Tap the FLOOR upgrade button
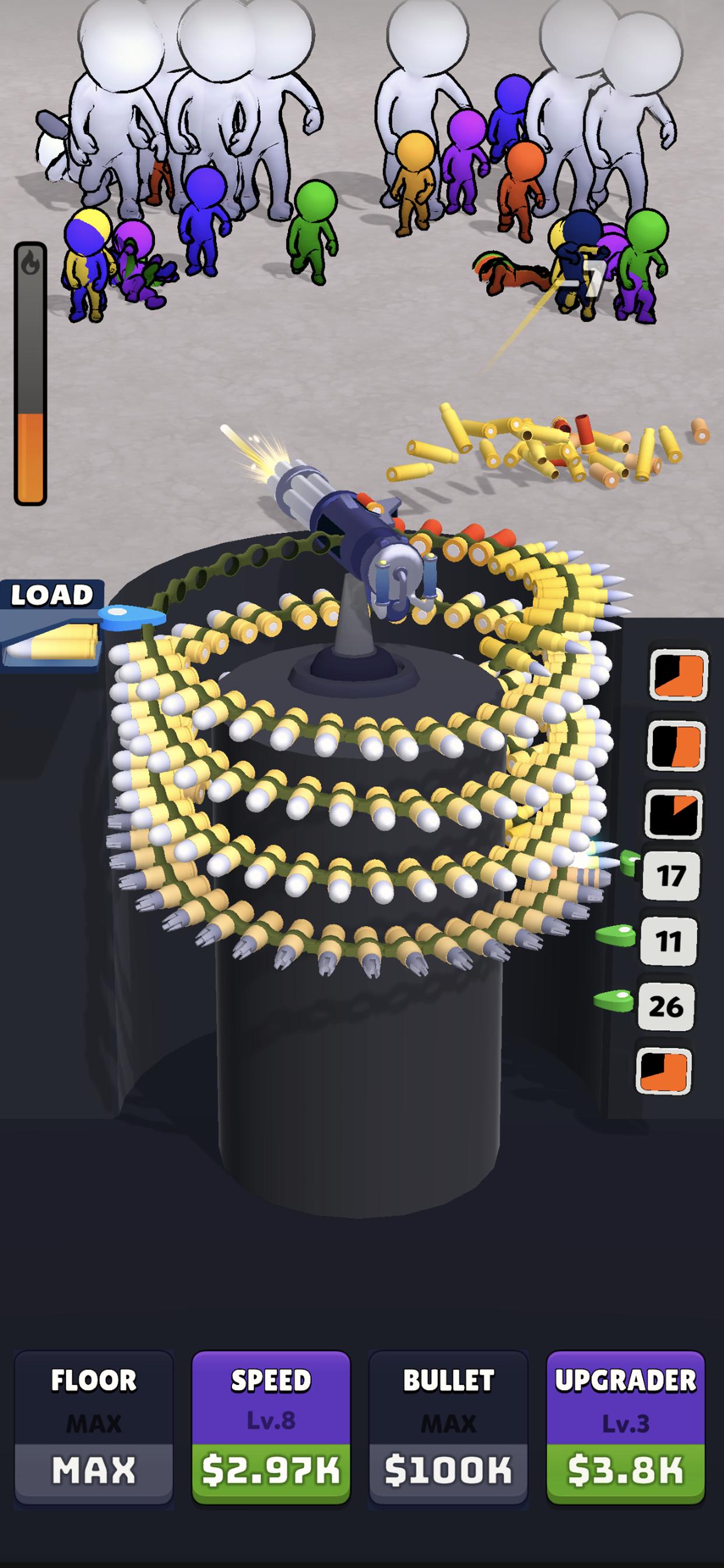 pyautogui.click(x=94, y=1427)
